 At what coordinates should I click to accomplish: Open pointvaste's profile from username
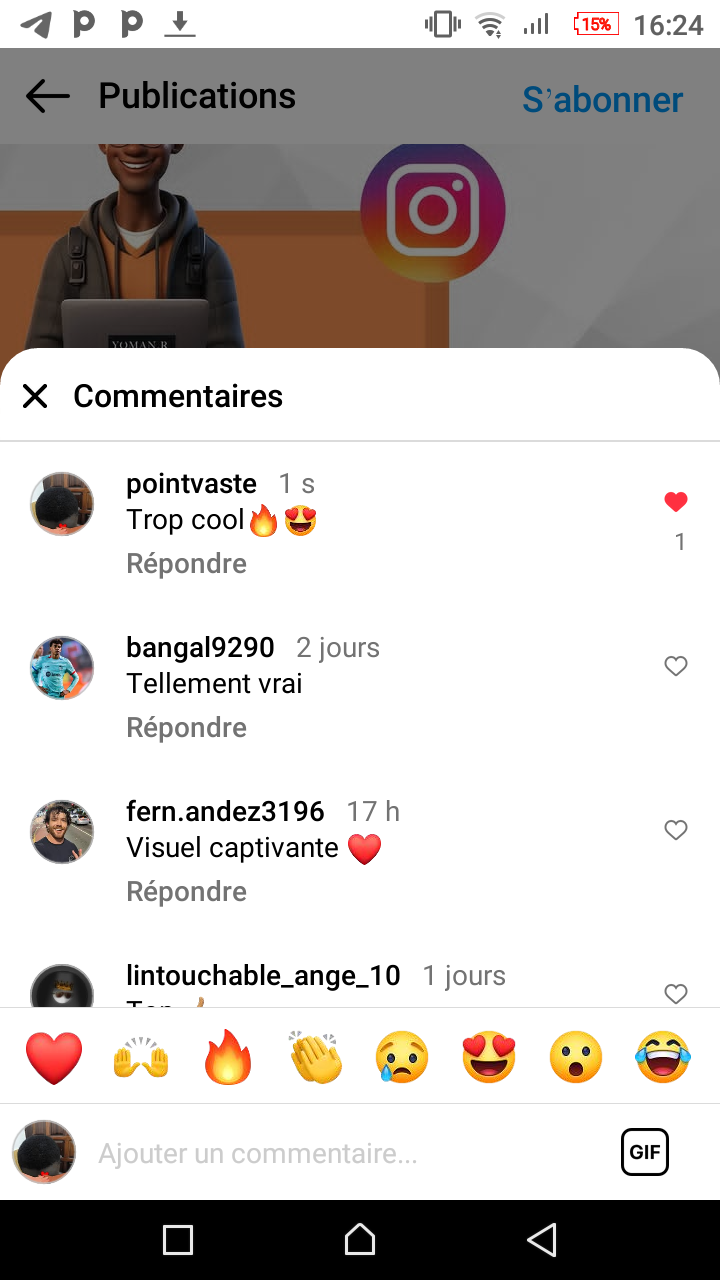(191, 484)
